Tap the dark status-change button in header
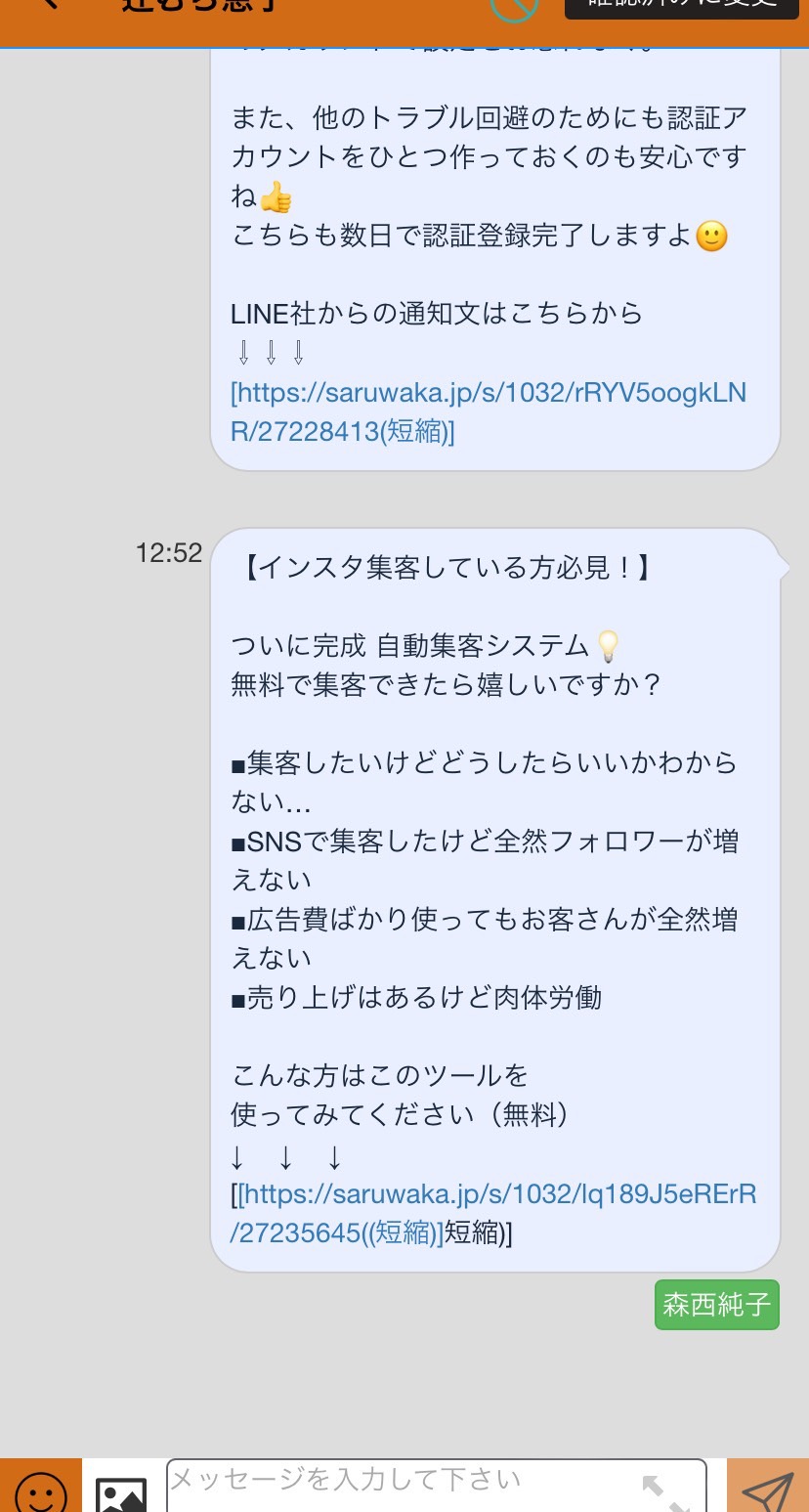Viewport: 809px width, 1512px height. [x=681, y=8]
